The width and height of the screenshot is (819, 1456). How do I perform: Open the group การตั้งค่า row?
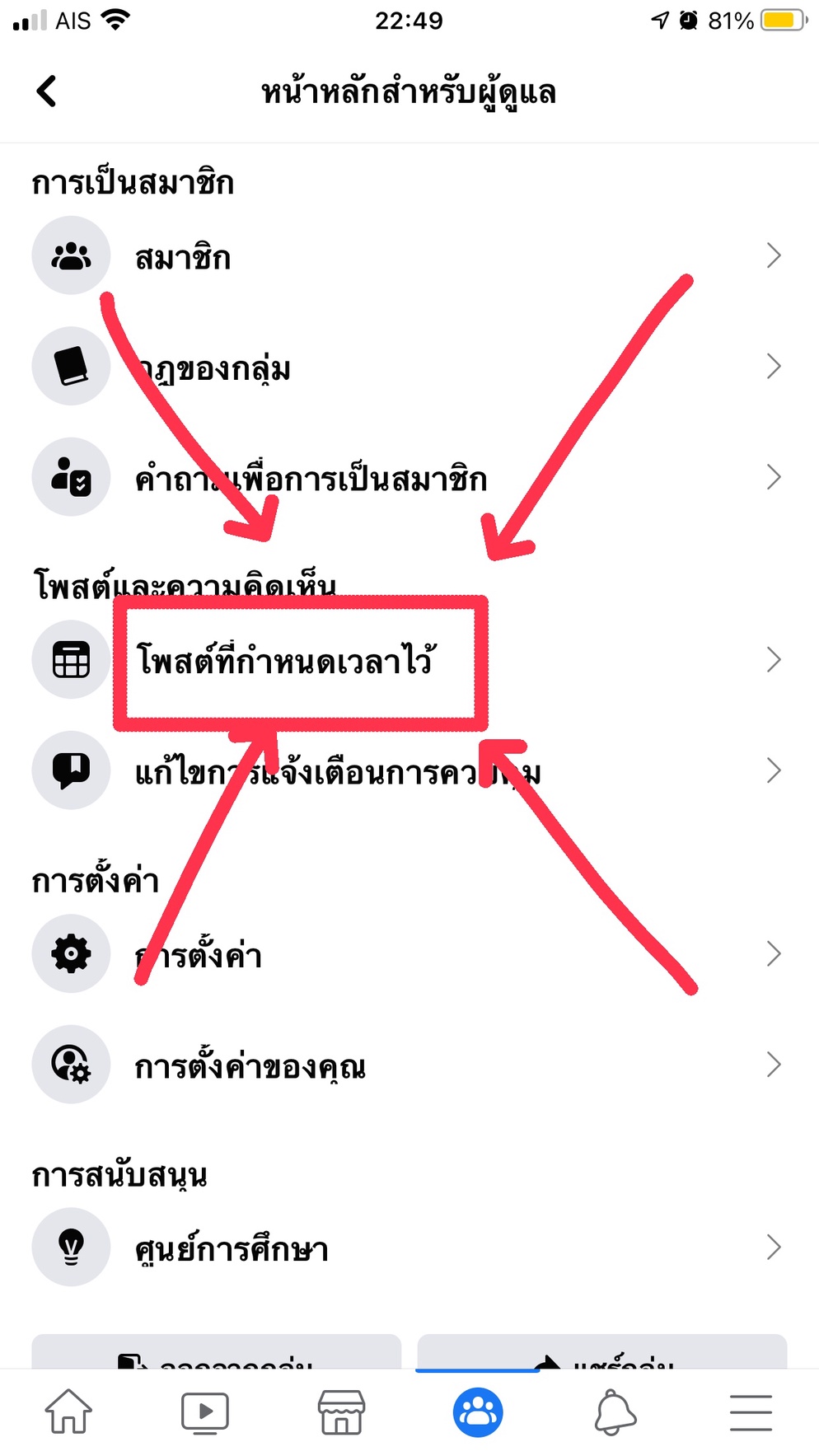click(x=409, y=953)
